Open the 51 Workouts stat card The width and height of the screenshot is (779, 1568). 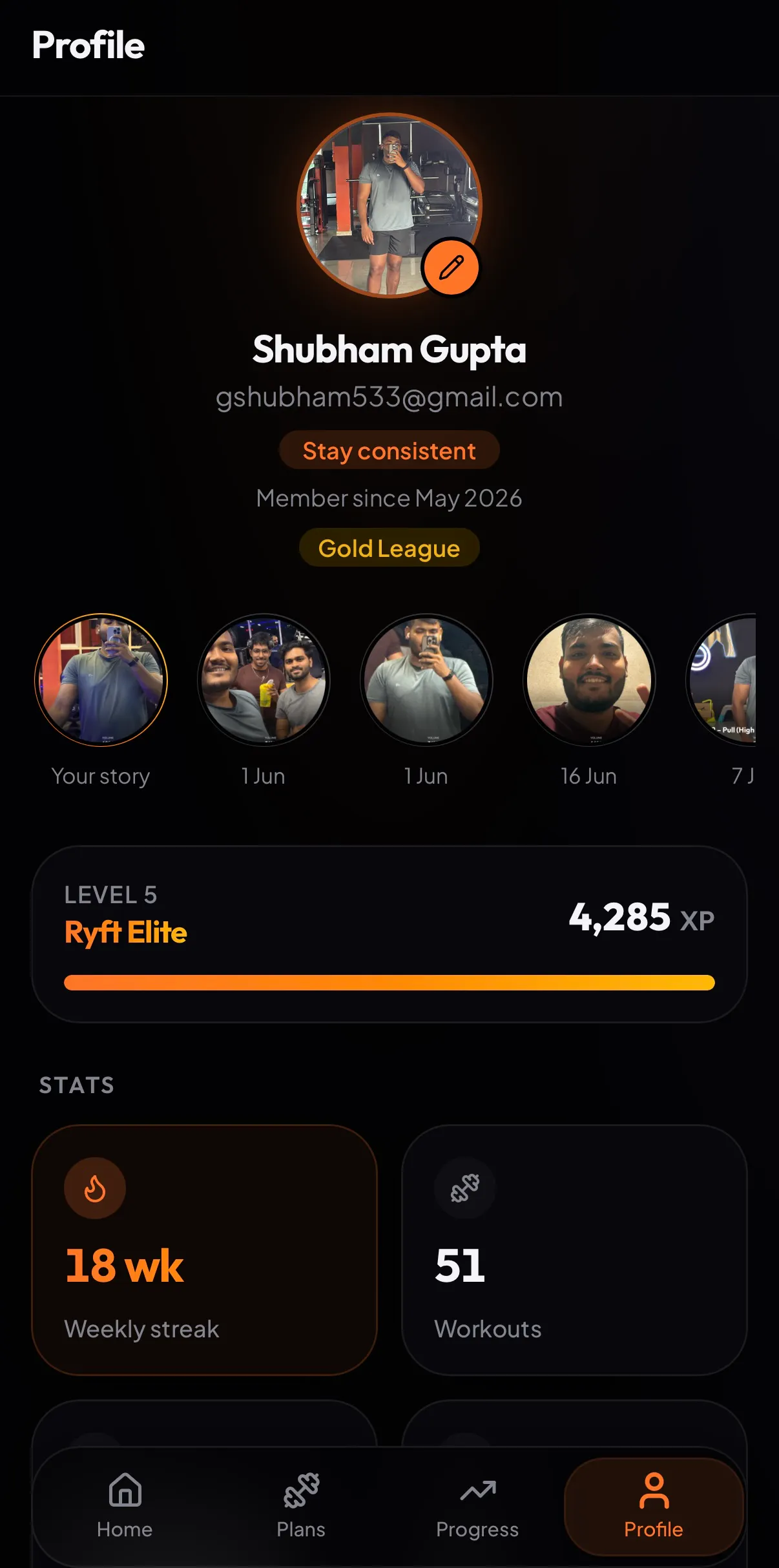(x=574, y=1250)
